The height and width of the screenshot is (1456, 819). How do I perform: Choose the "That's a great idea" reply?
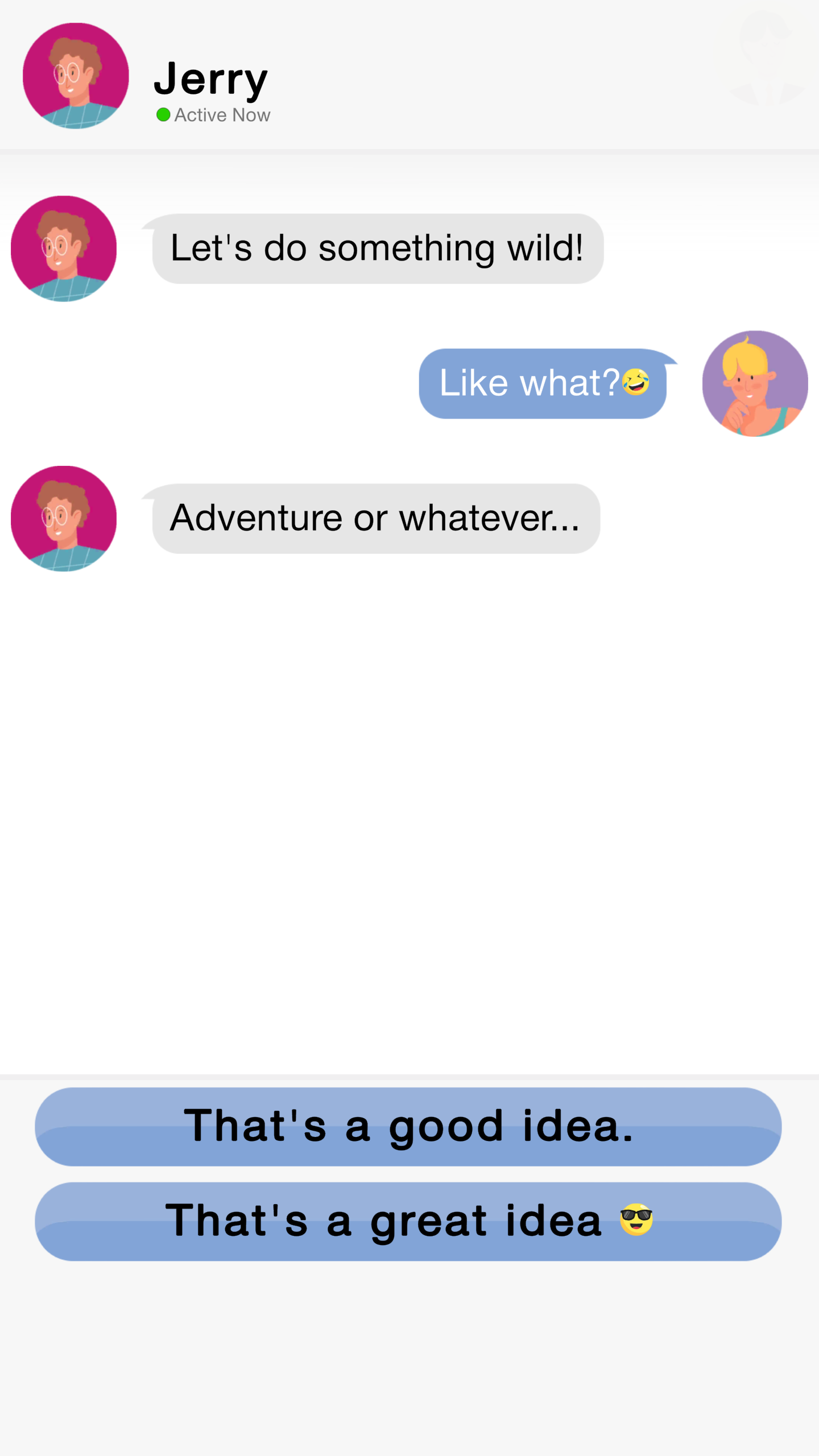[x=408, y=1221]
